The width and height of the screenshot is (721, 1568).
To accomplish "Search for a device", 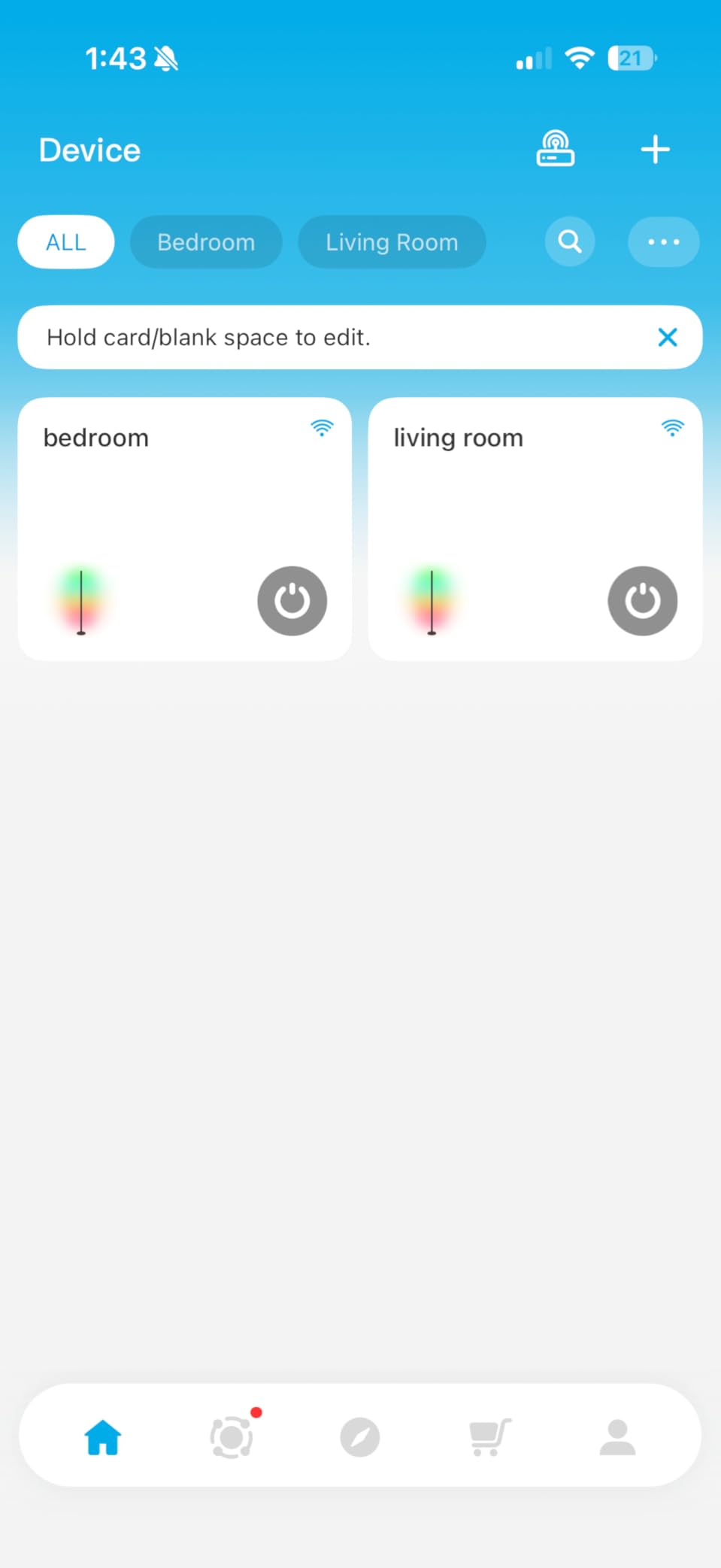I will (x=570, y=242).
